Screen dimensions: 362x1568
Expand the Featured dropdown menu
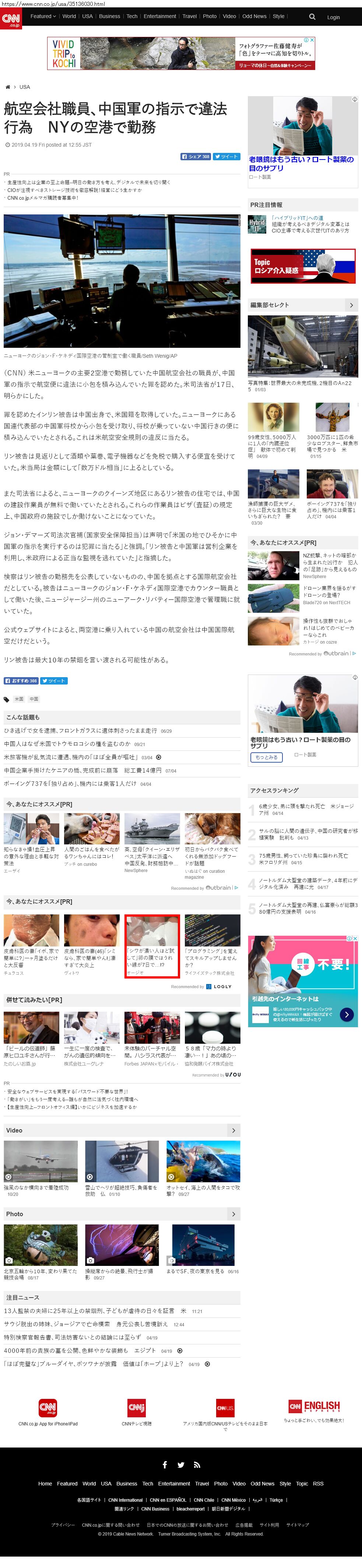coord(43,17)
